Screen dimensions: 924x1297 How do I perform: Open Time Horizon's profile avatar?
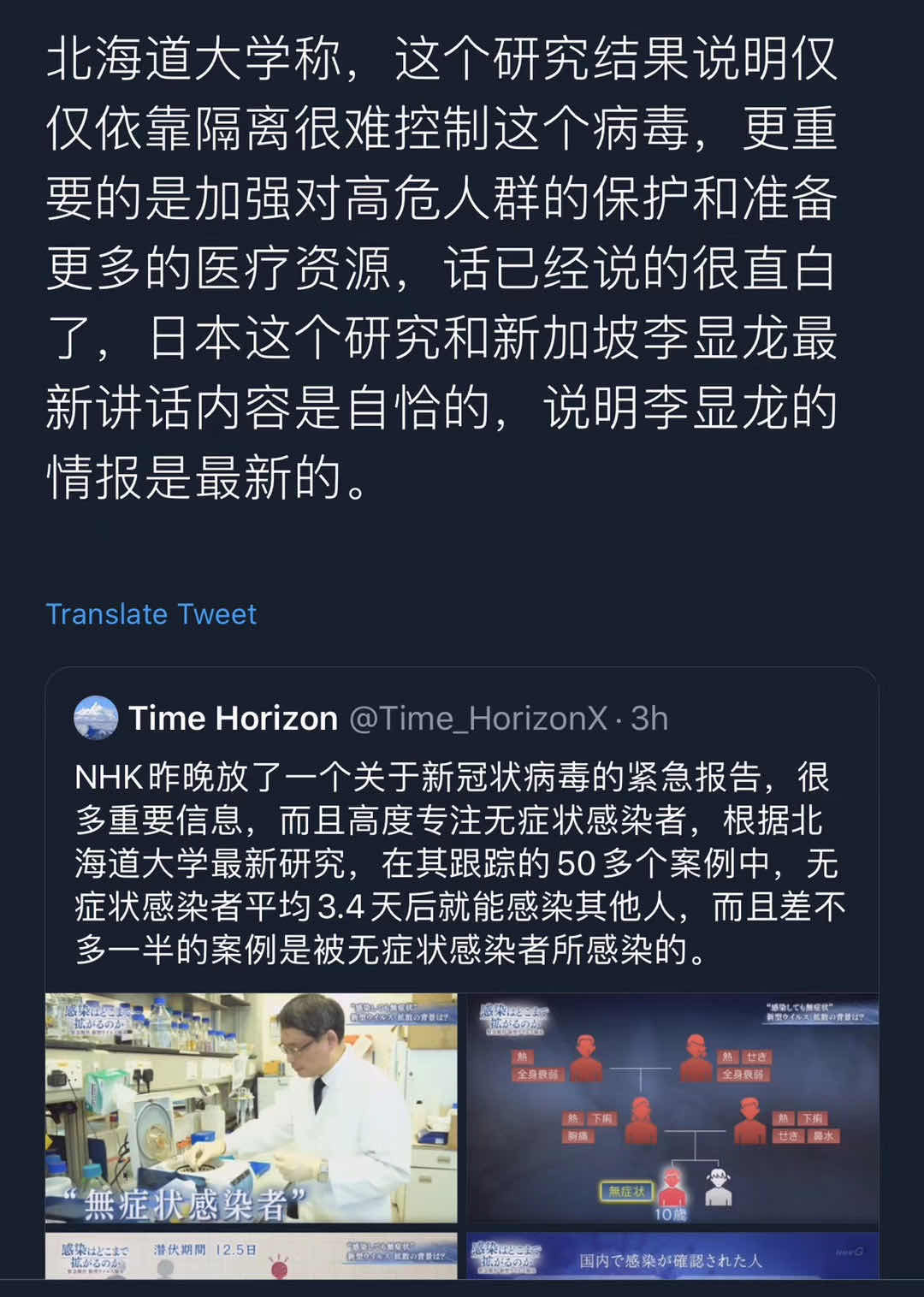96,718
